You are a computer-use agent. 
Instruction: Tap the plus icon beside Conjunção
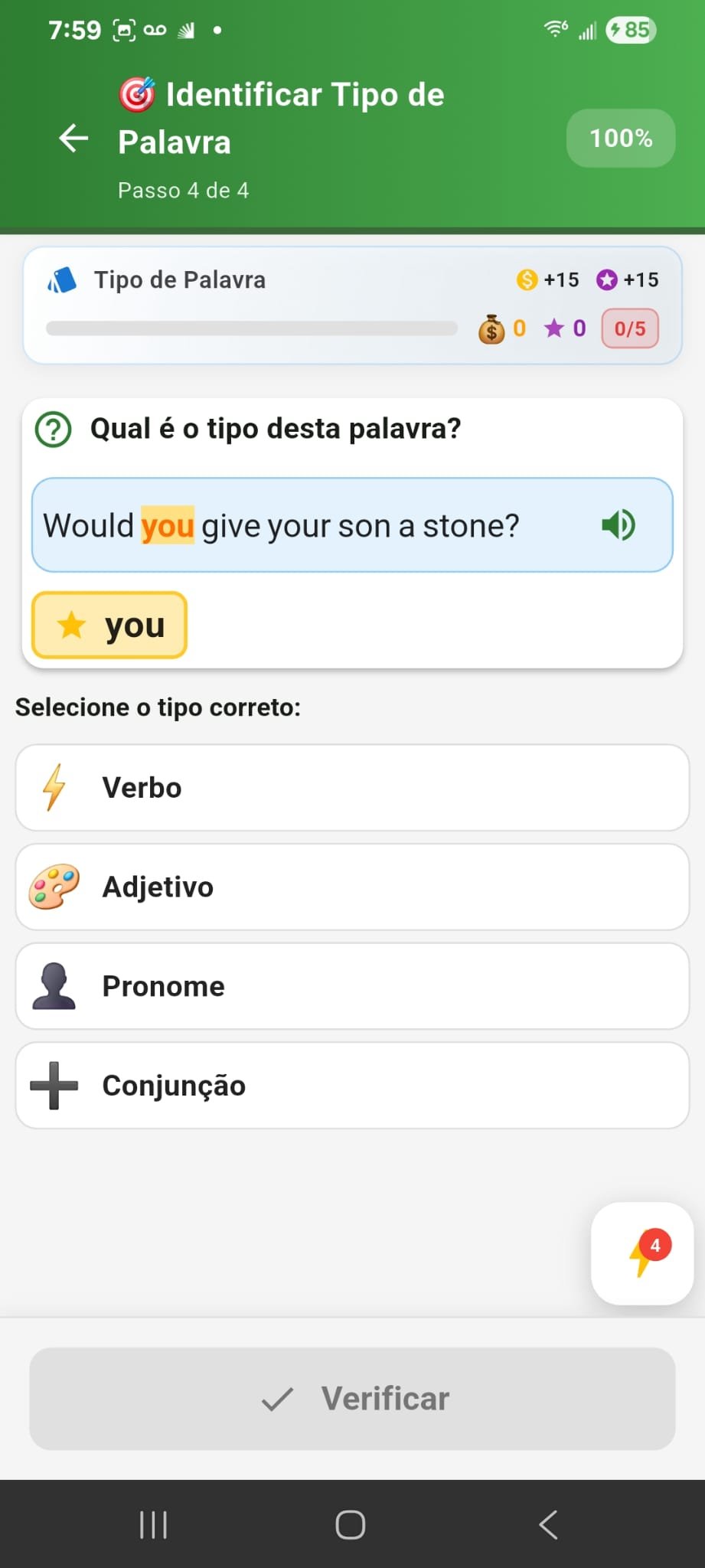pyautogui.click(x=53, y=1086)
